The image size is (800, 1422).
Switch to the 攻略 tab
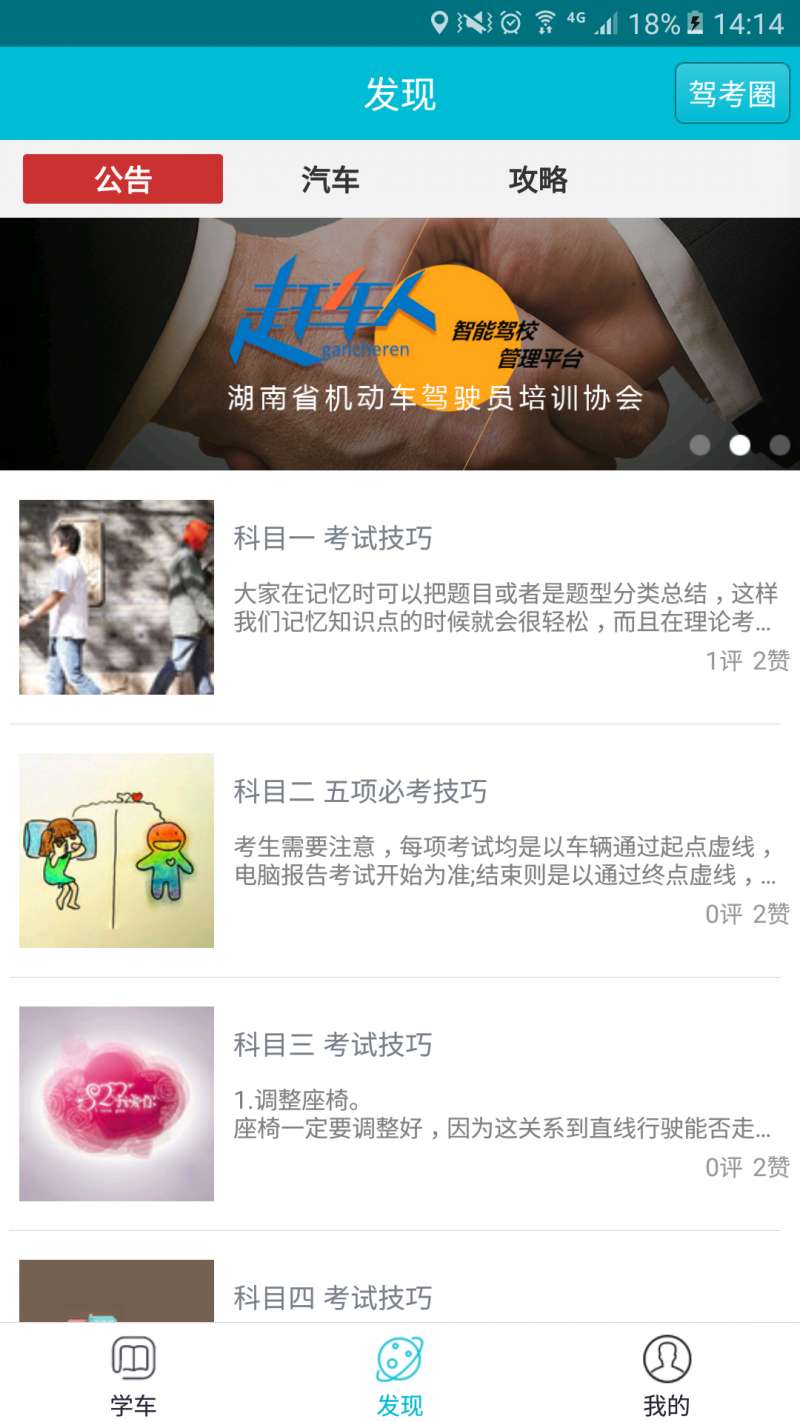[x=538, y=180]
